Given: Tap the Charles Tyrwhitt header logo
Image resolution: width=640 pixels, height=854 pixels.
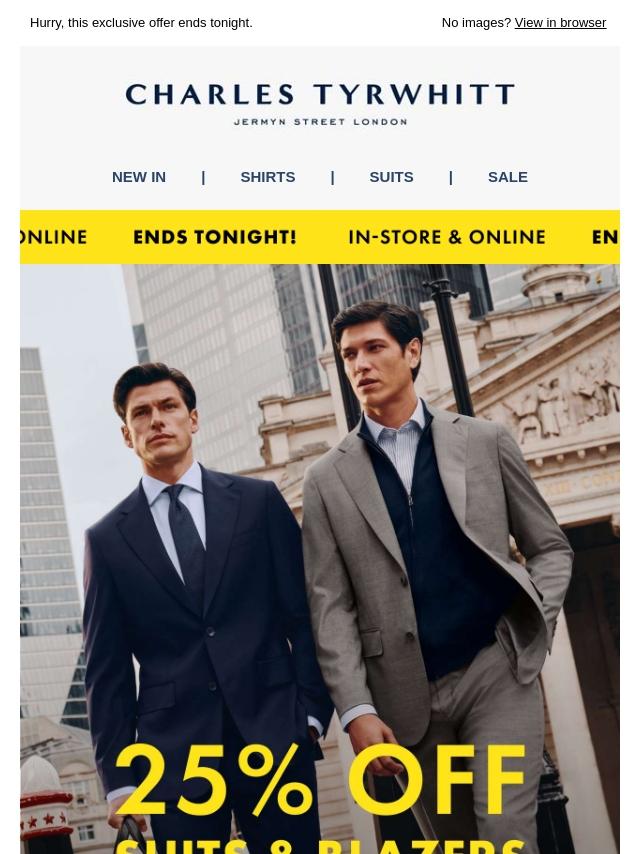Looking at the screenshot, I should tap(320, 104).
